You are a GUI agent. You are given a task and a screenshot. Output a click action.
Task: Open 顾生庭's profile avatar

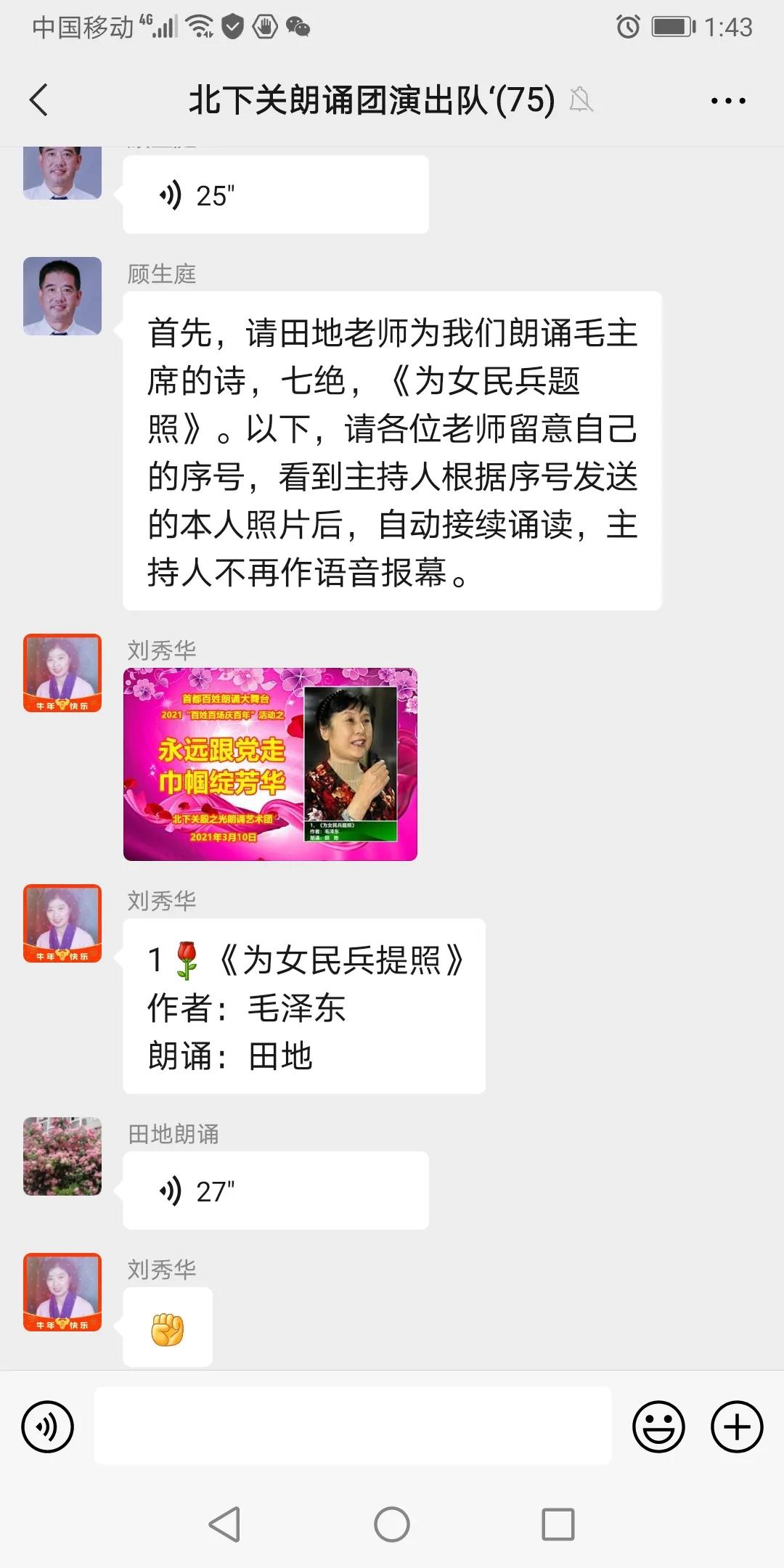pyautogui.click(x=62, y=295)
